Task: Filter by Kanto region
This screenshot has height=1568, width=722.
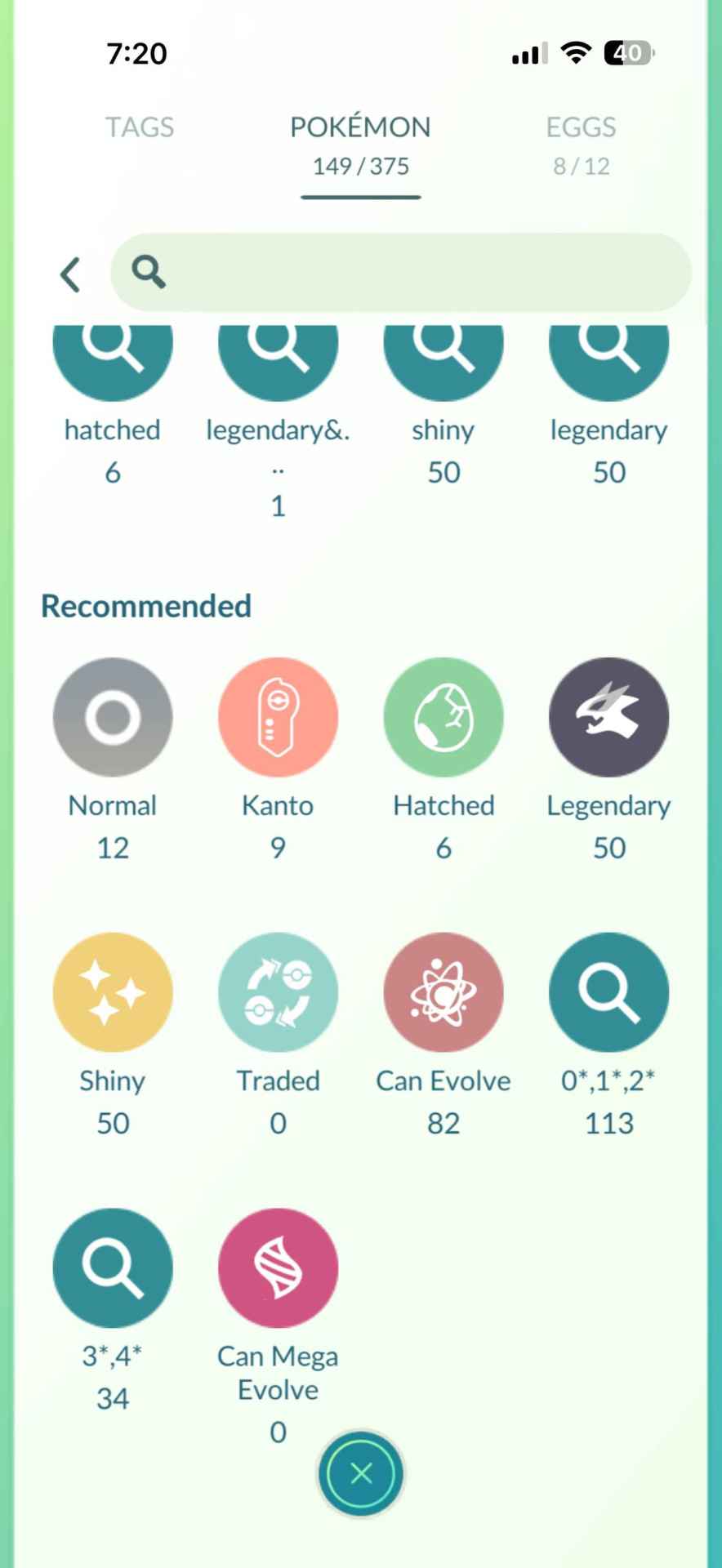Action: point(278,717)
